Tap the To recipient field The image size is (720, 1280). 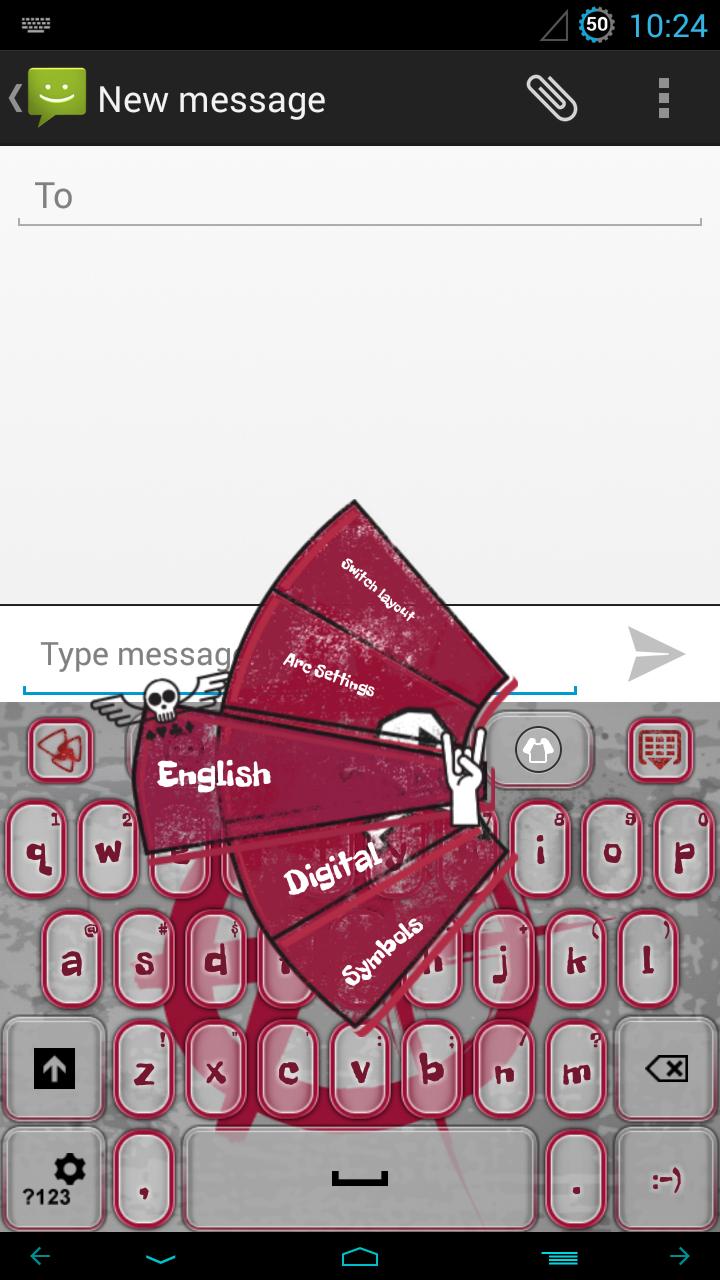[360, 195]
